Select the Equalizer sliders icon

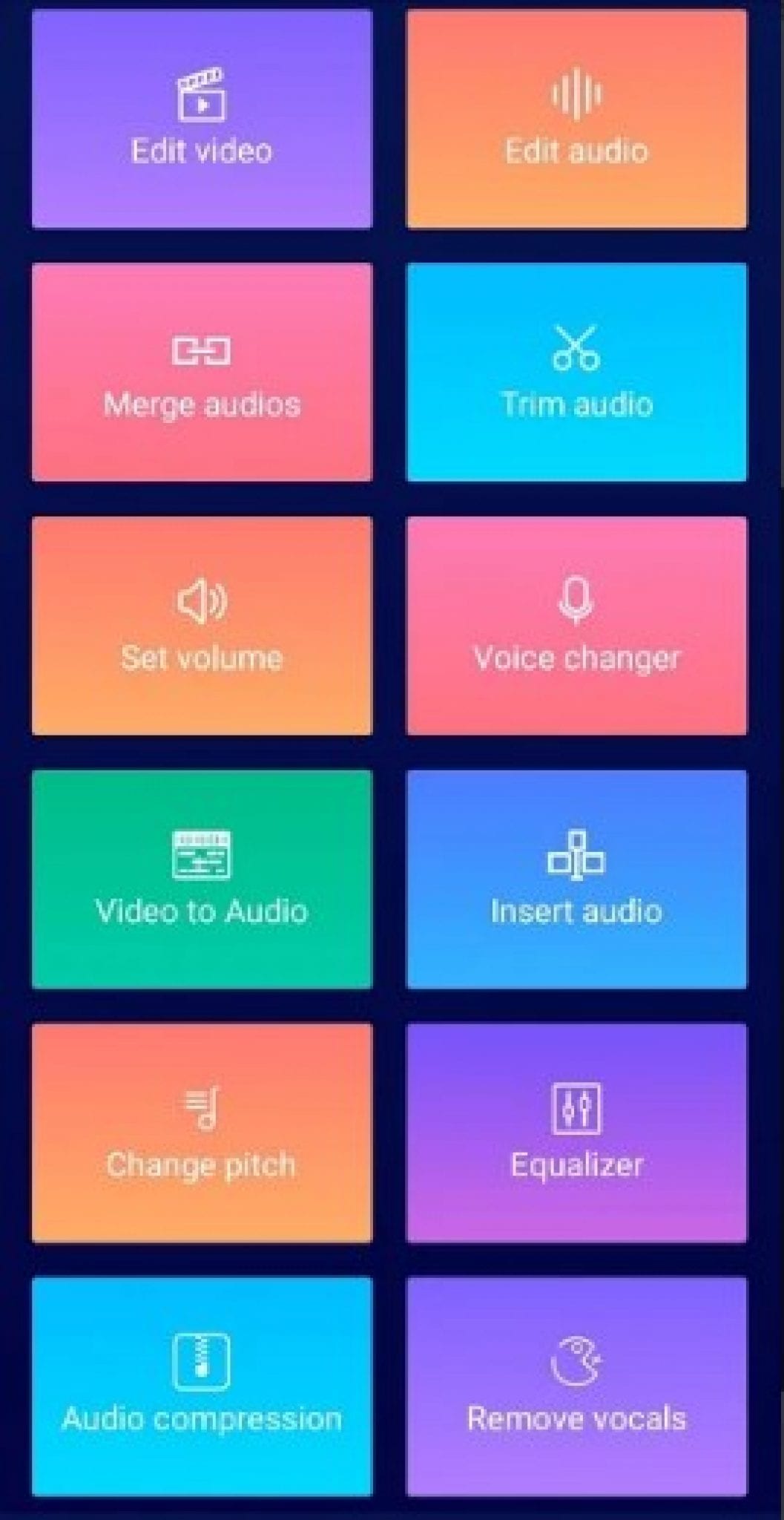tap(575, 1107)
